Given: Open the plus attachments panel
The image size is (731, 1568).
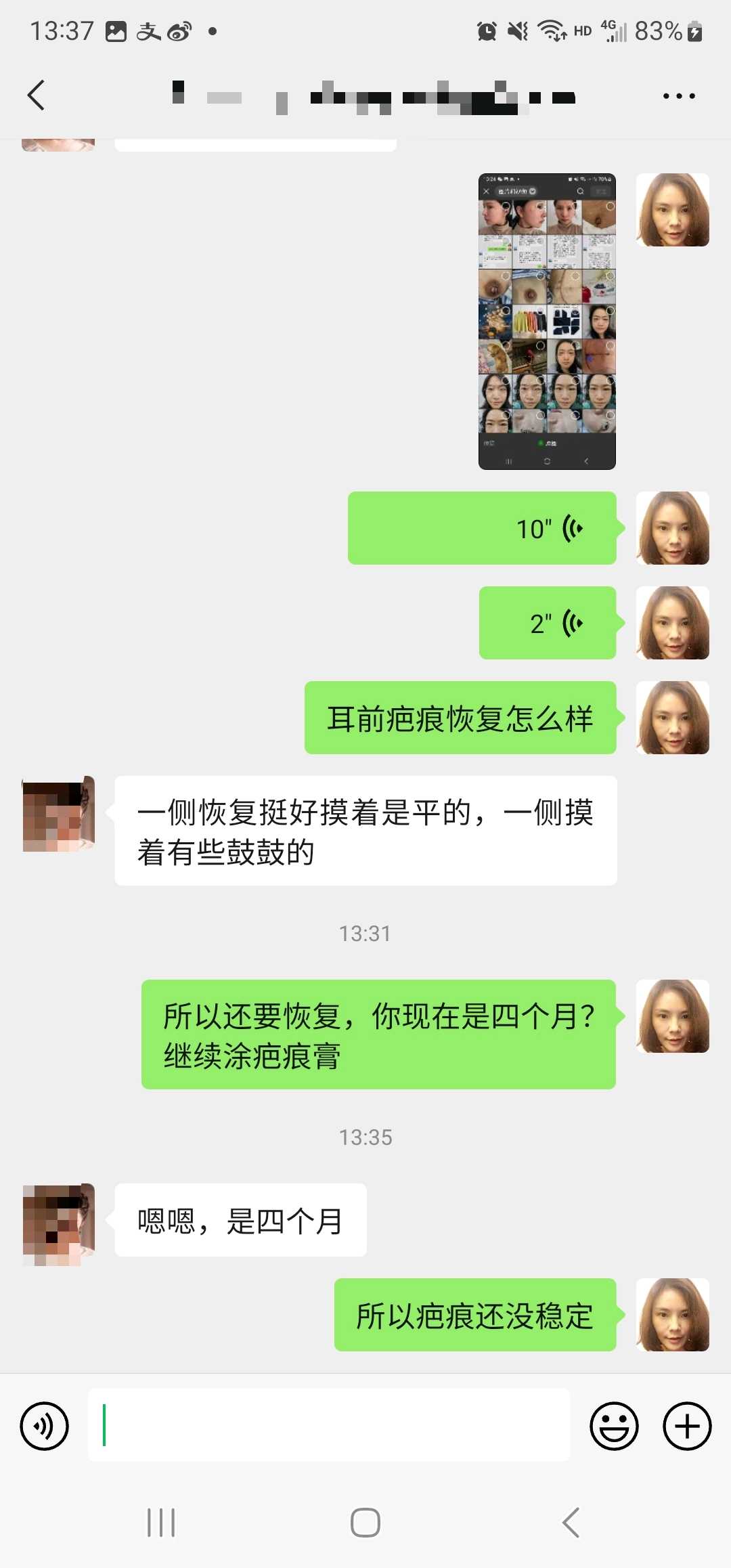Looking at the screenshot, I should pos(686,1426).
